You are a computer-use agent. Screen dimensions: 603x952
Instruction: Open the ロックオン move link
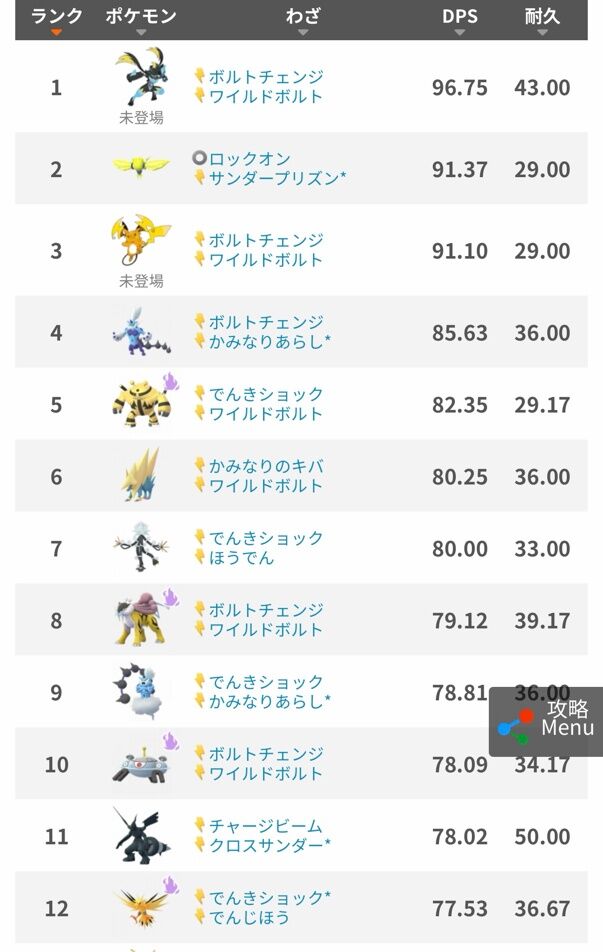coord(249,159)
